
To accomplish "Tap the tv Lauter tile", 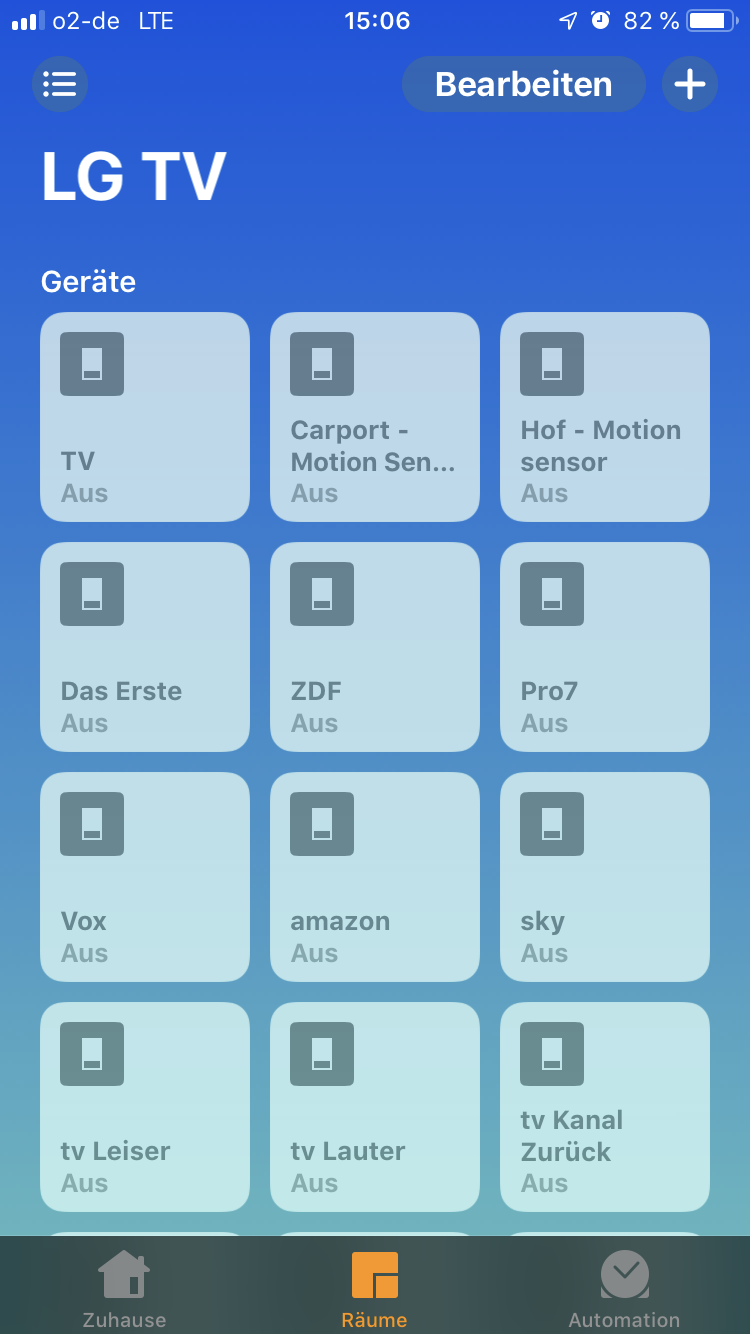I will pyautogui.click(x=375, y=1107).
